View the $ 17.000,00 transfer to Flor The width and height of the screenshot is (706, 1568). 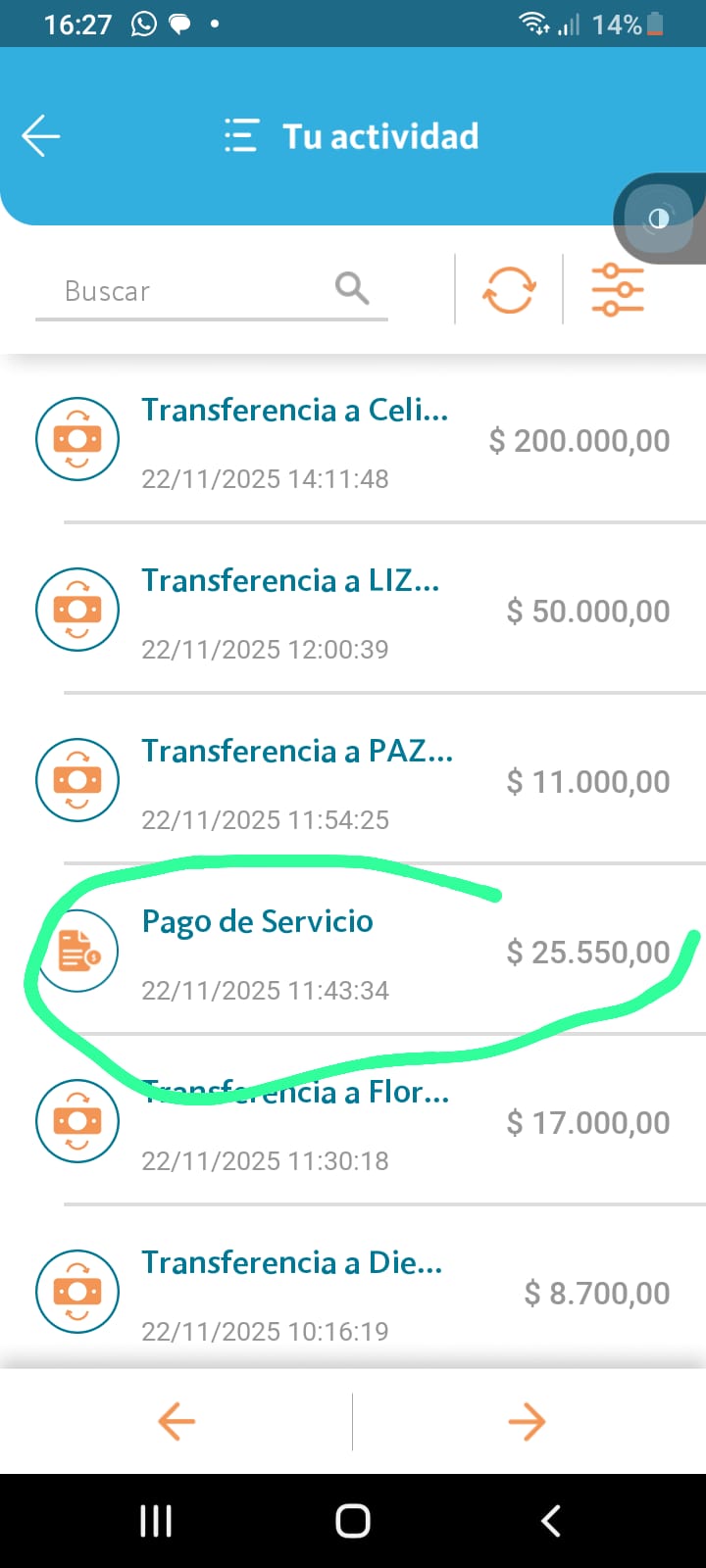pyautogui.click(x=353, y=1123)
